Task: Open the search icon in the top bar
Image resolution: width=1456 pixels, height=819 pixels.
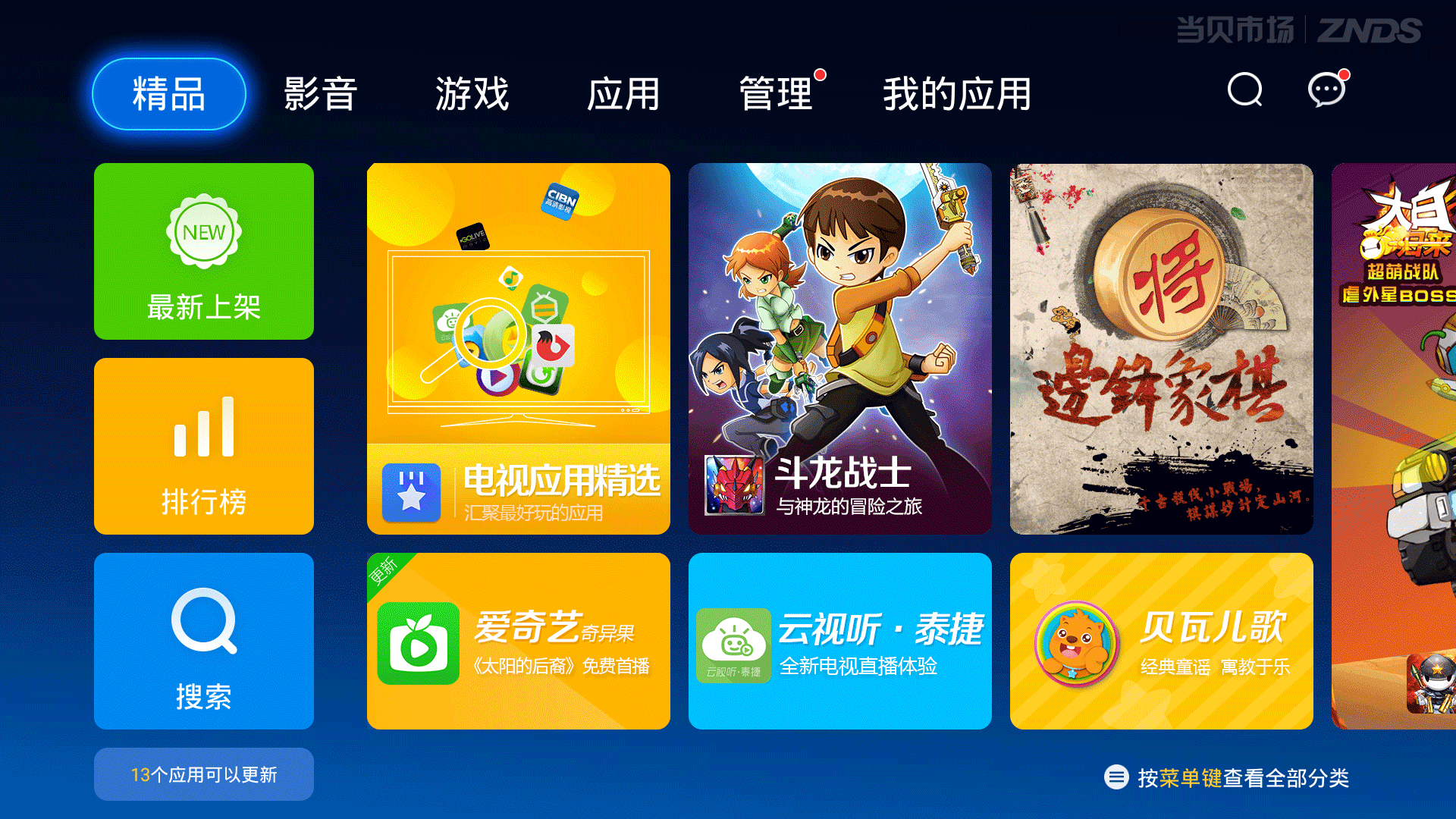Action: click(x=1244, y=90)
